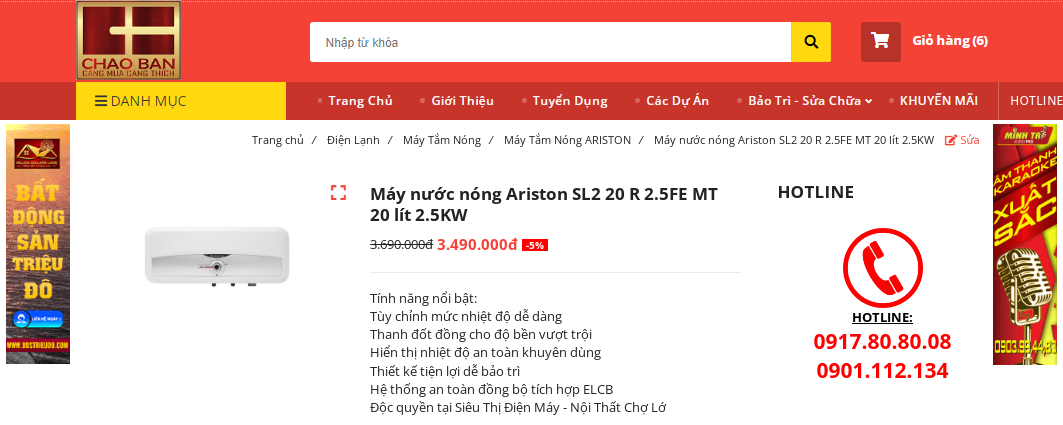Open the Ariston water heater product image
The height and width of the screenshot is (425, 1063).
pyautogui.click(x=216, y=256)
